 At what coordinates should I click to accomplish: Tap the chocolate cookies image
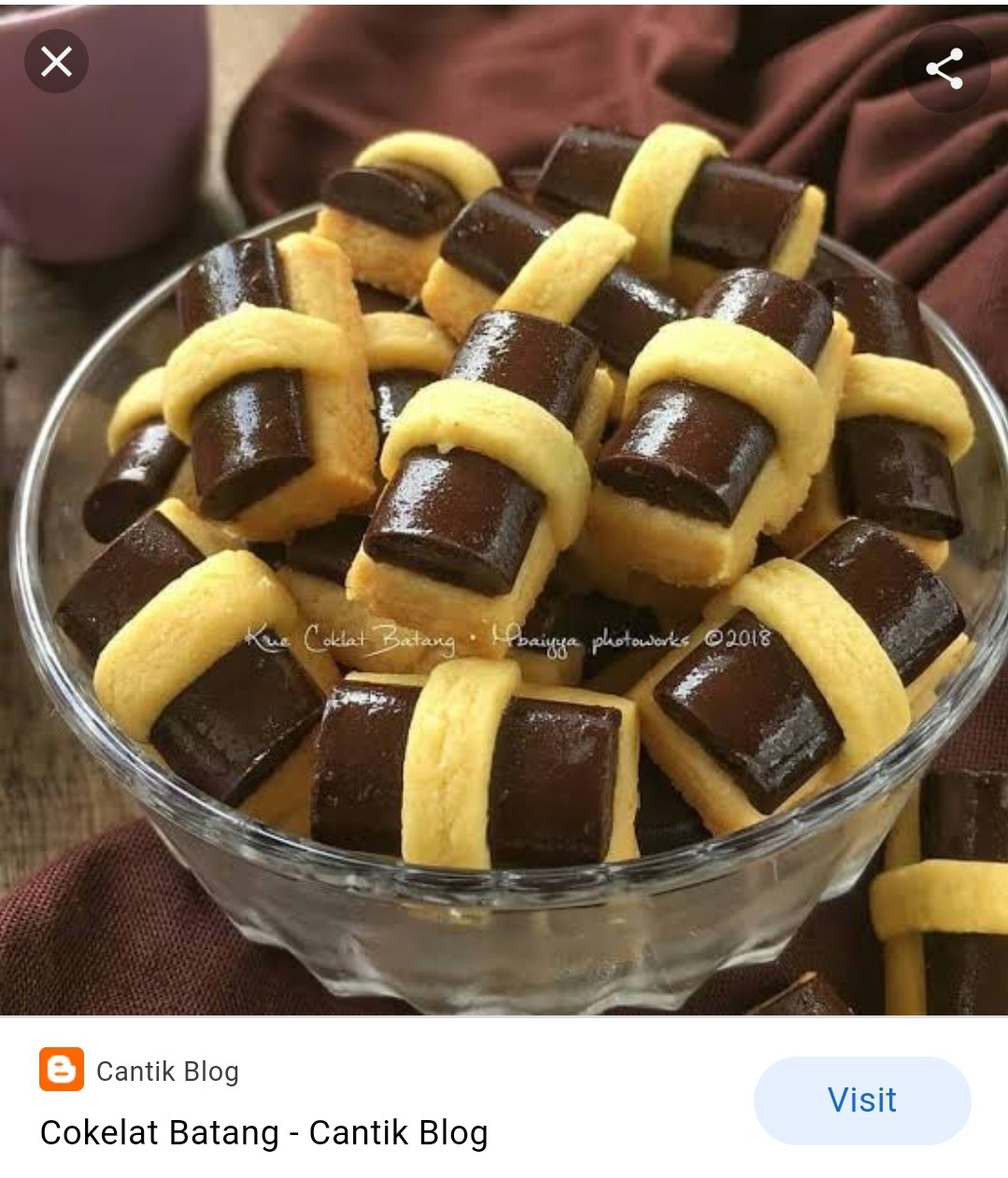(x=504, y=523)
